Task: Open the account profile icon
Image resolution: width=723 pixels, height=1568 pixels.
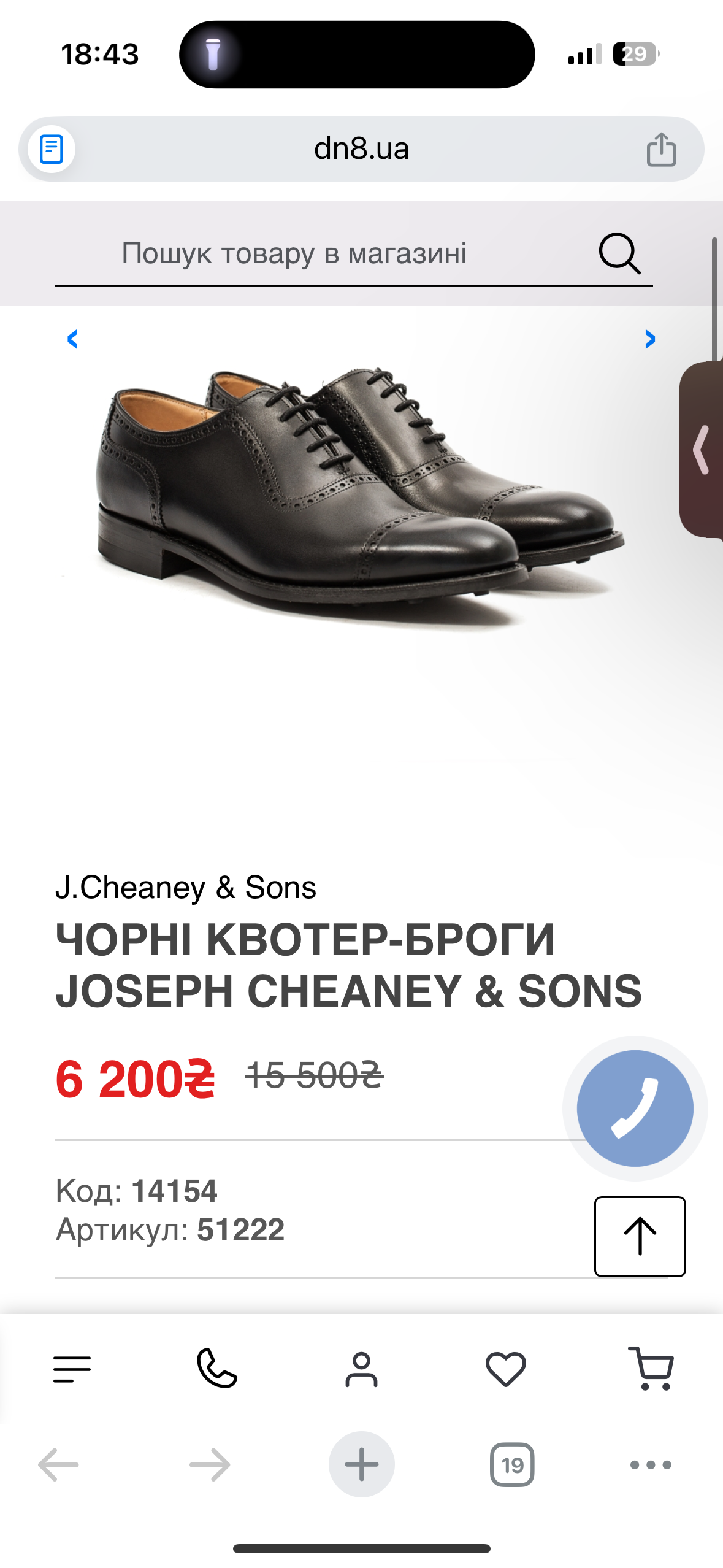Action: coord(361,1369)
